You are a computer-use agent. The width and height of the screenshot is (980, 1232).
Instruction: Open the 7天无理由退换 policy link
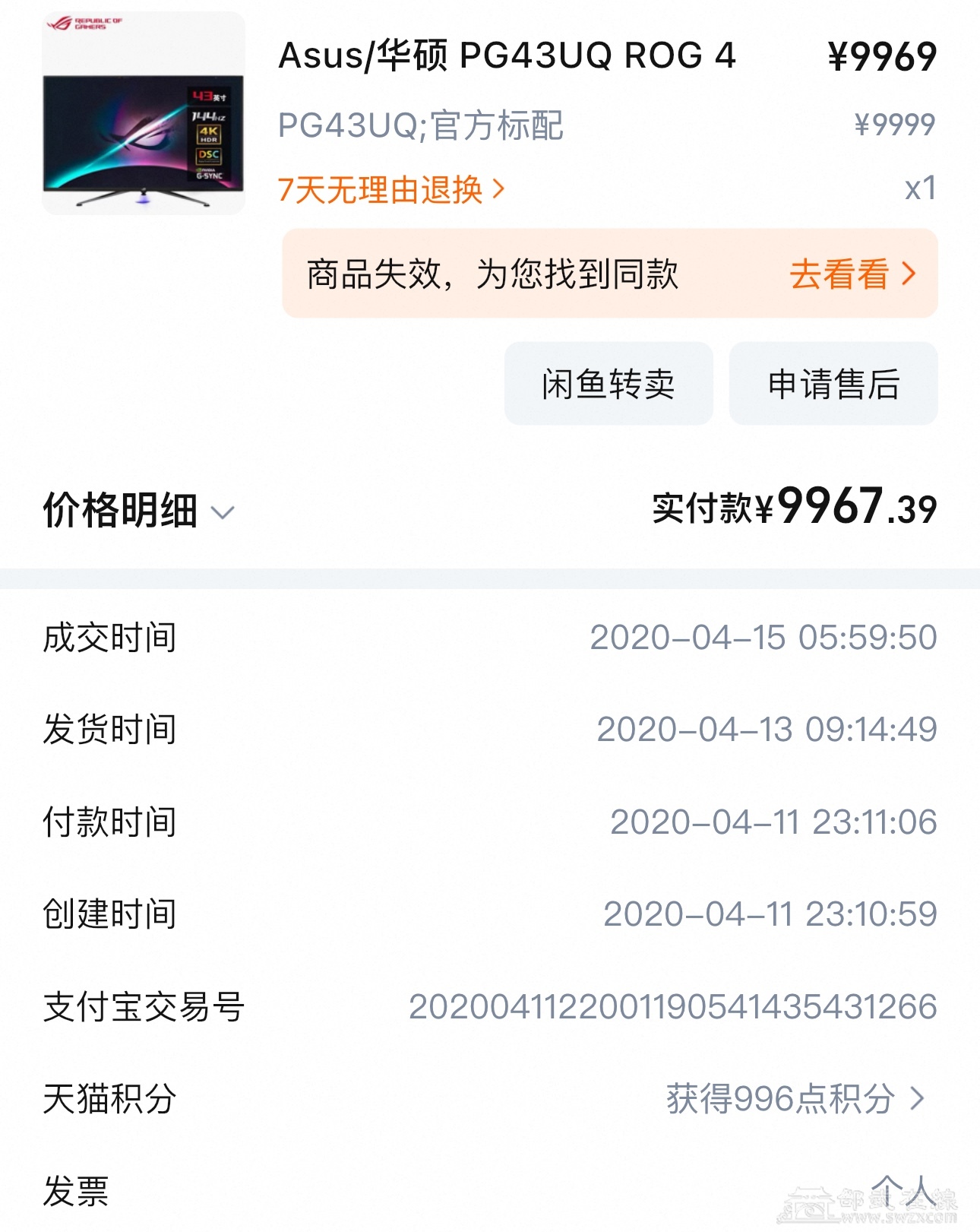pos(390,189)
